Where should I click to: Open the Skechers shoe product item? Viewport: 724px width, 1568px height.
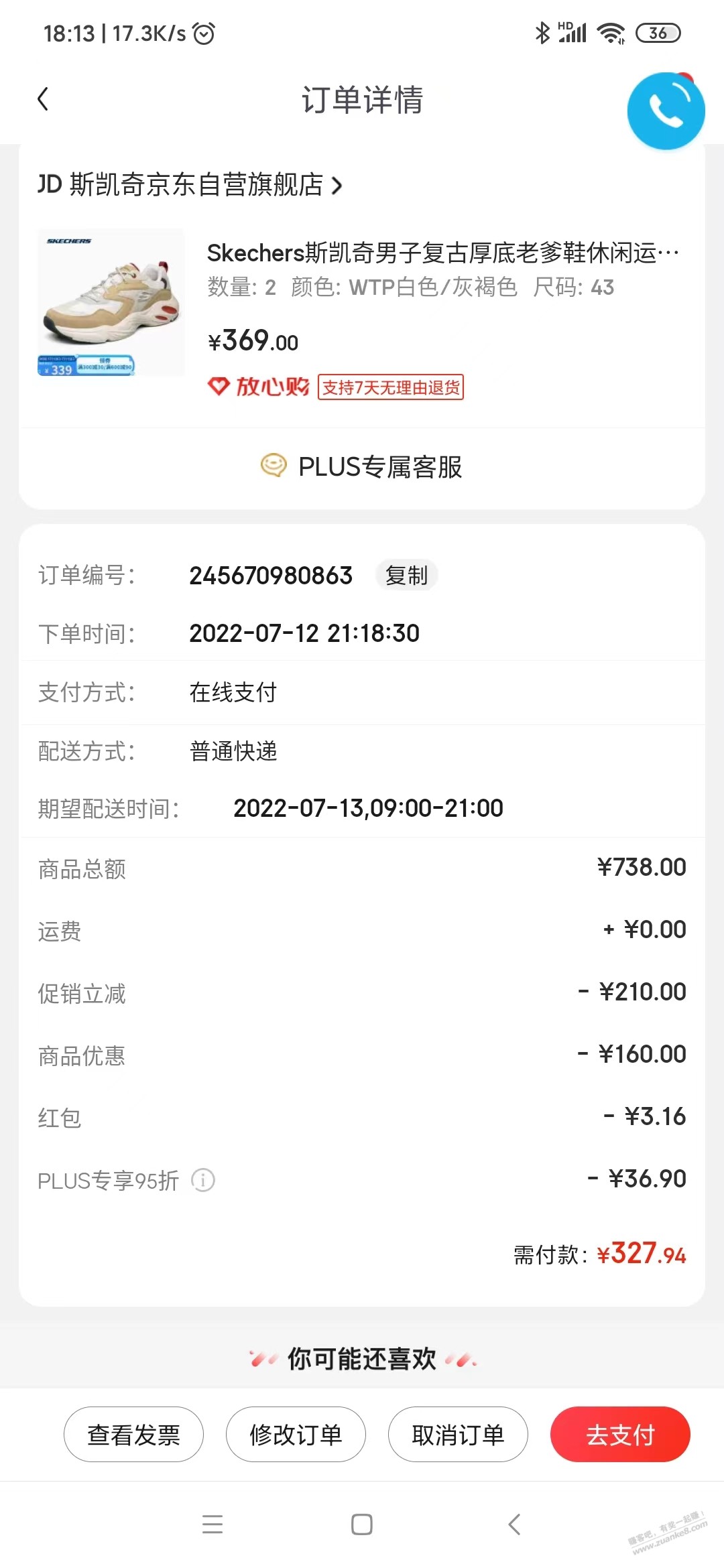coord(362,313)
